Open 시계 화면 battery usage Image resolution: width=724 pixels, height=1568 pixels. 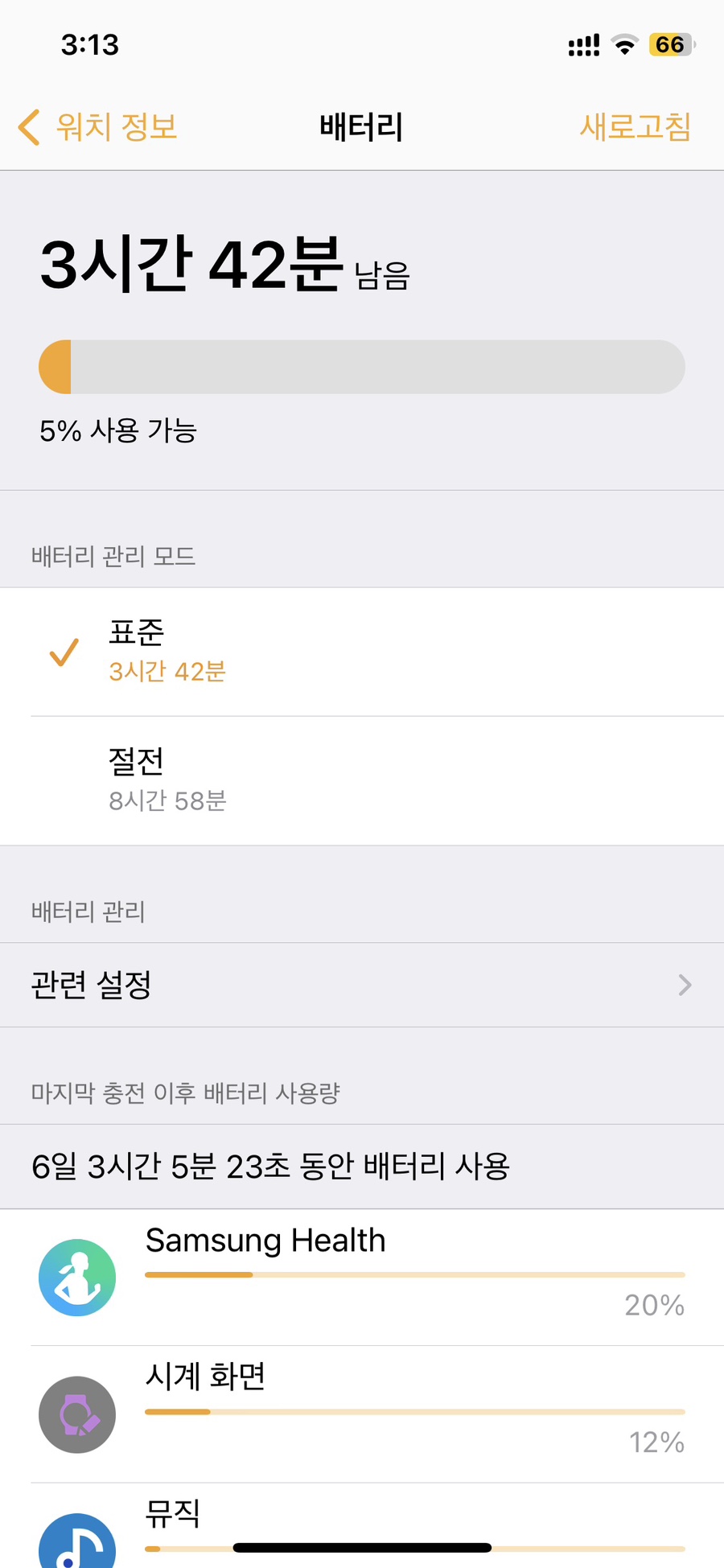[362, 1414]
